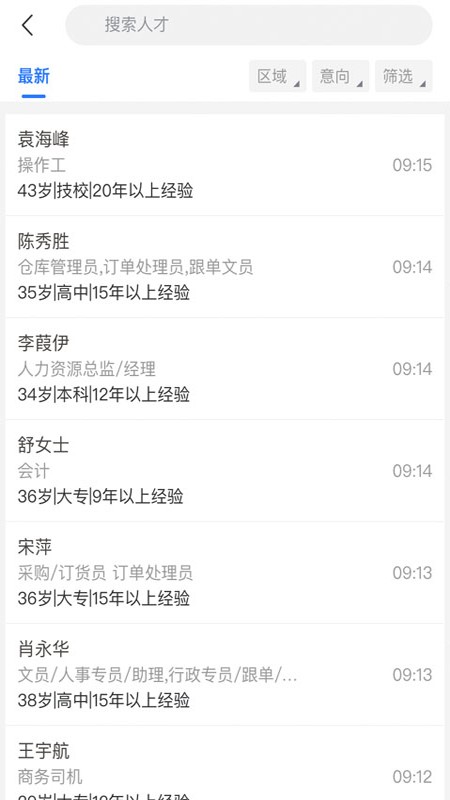
Task: Select the 最新 tab
Action: pos(34,77)
